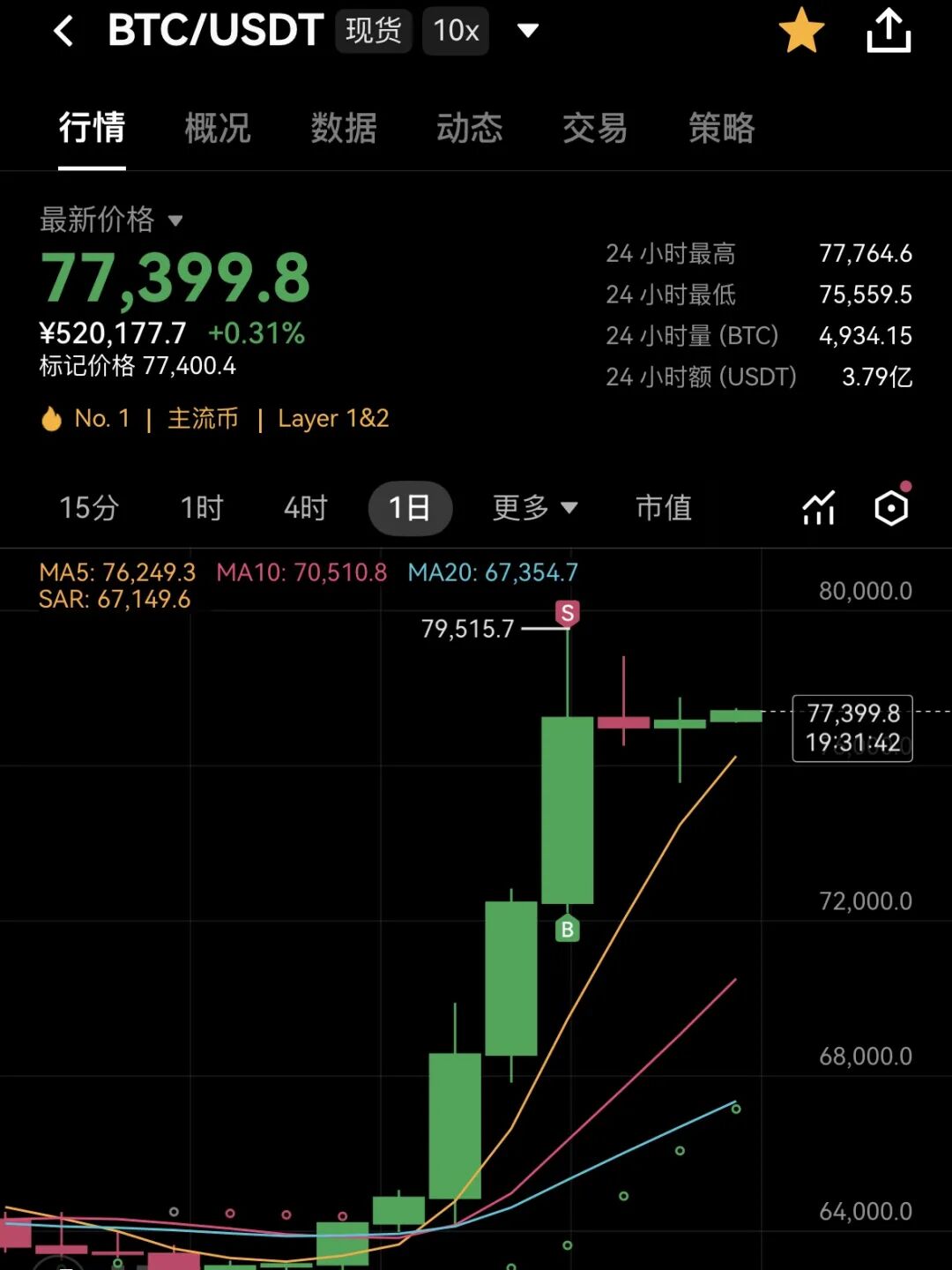Select the 1时 chart interval

pos(202,508)
